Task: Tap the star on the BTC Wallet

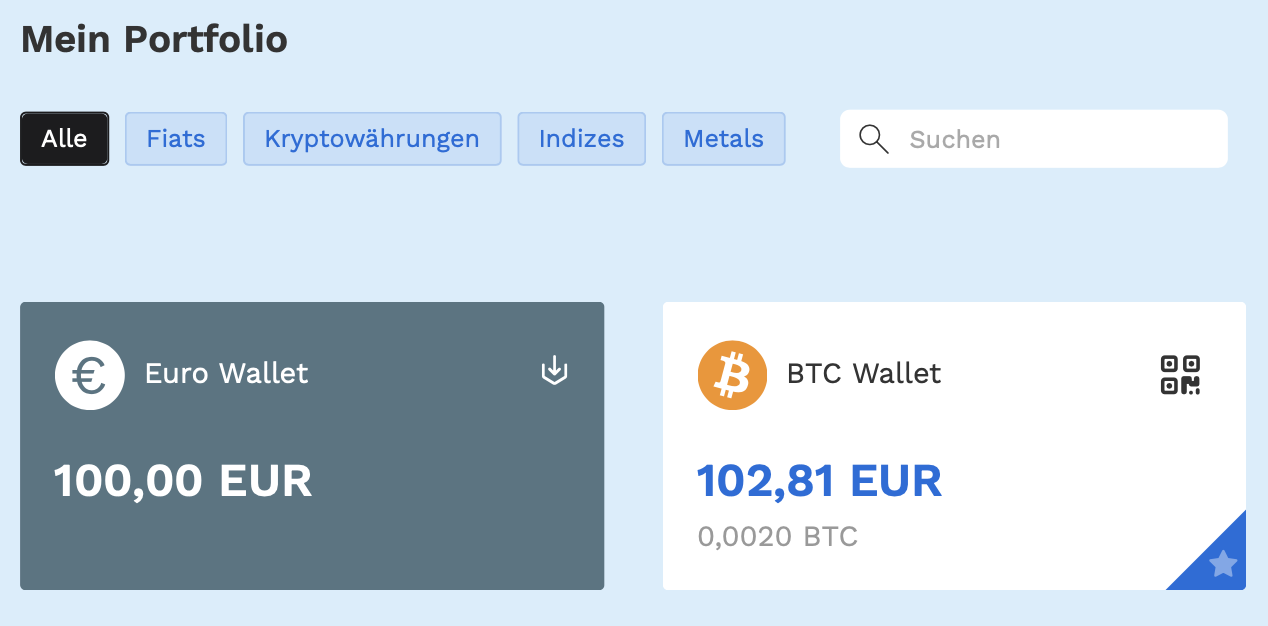Action: coord(1222,565)
